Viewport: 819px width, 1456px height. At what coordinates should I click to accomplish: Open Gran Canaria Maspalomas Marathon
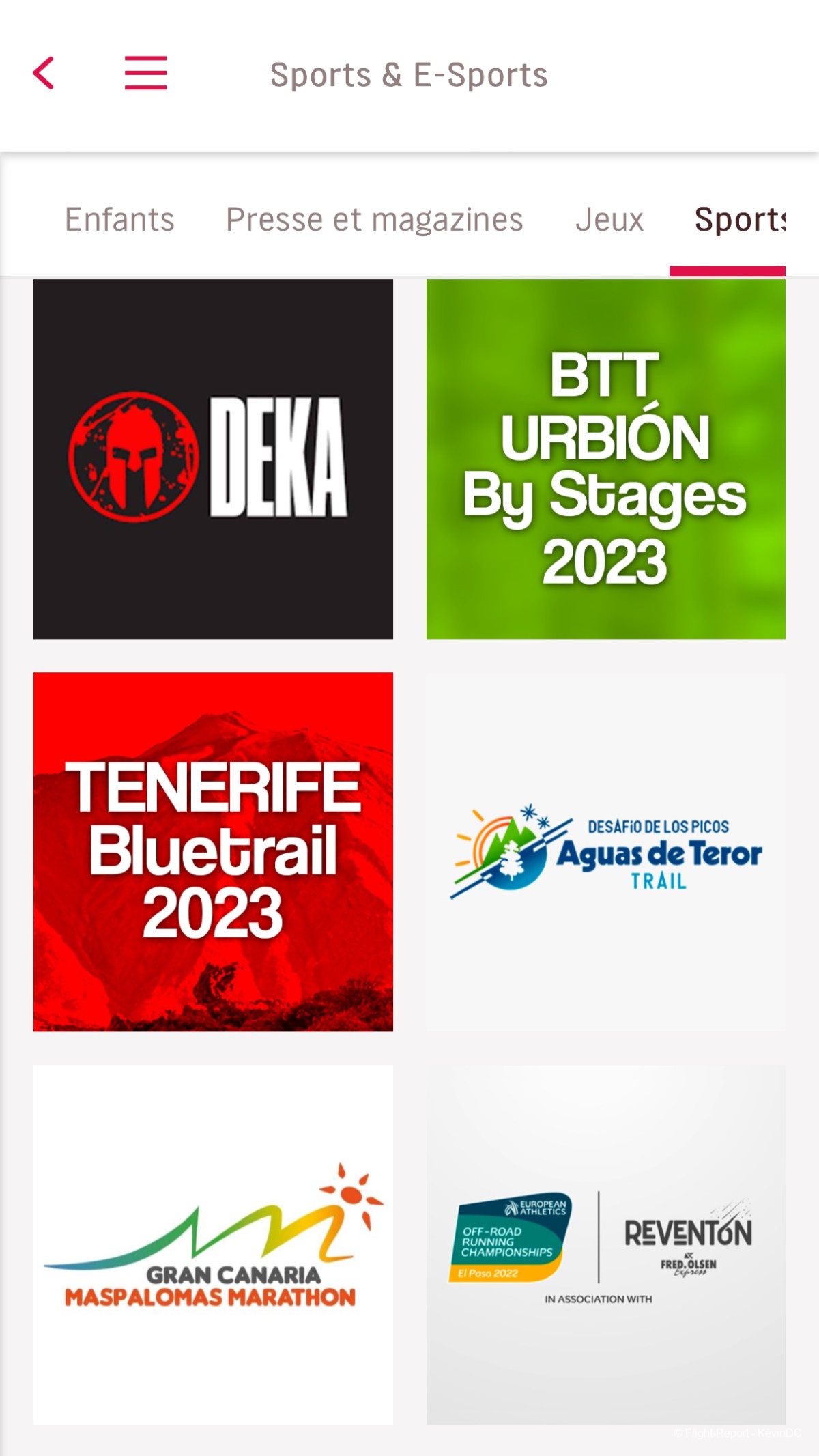(213, 1244)
